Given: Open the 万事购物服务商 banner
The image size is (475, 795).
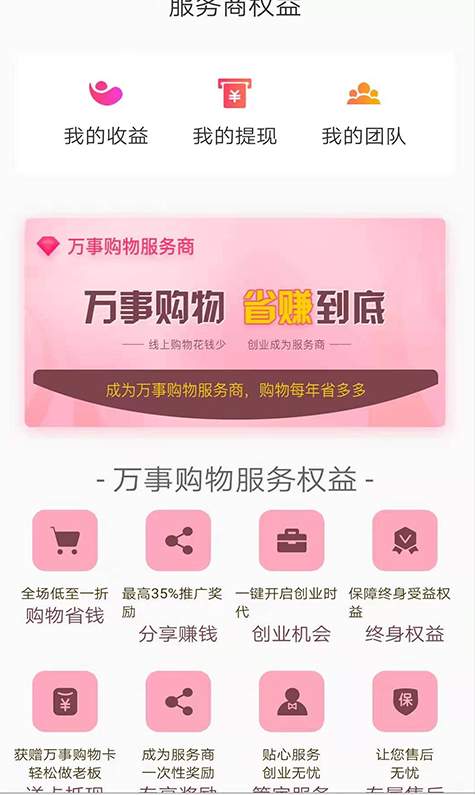Looking at the screenshot, I should click(x=235, y=322).
